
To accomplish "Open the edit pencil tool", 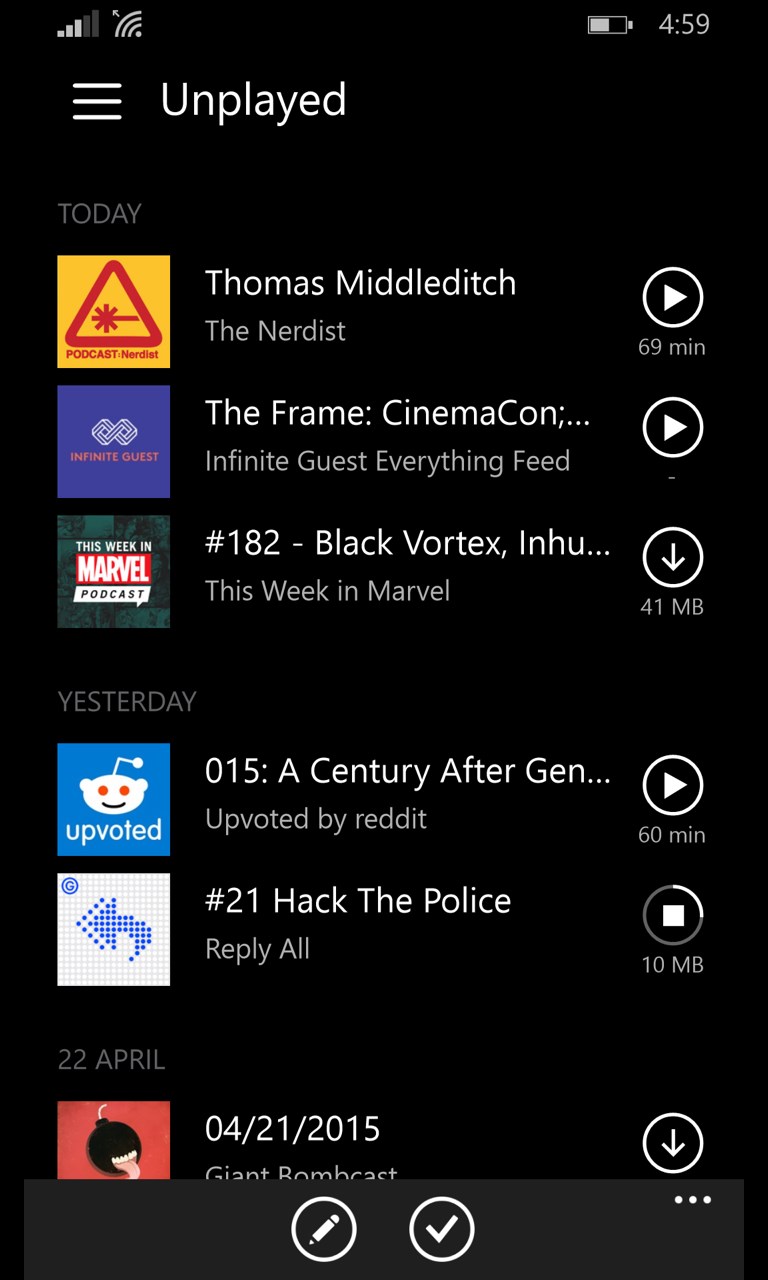I will 325,1228.
